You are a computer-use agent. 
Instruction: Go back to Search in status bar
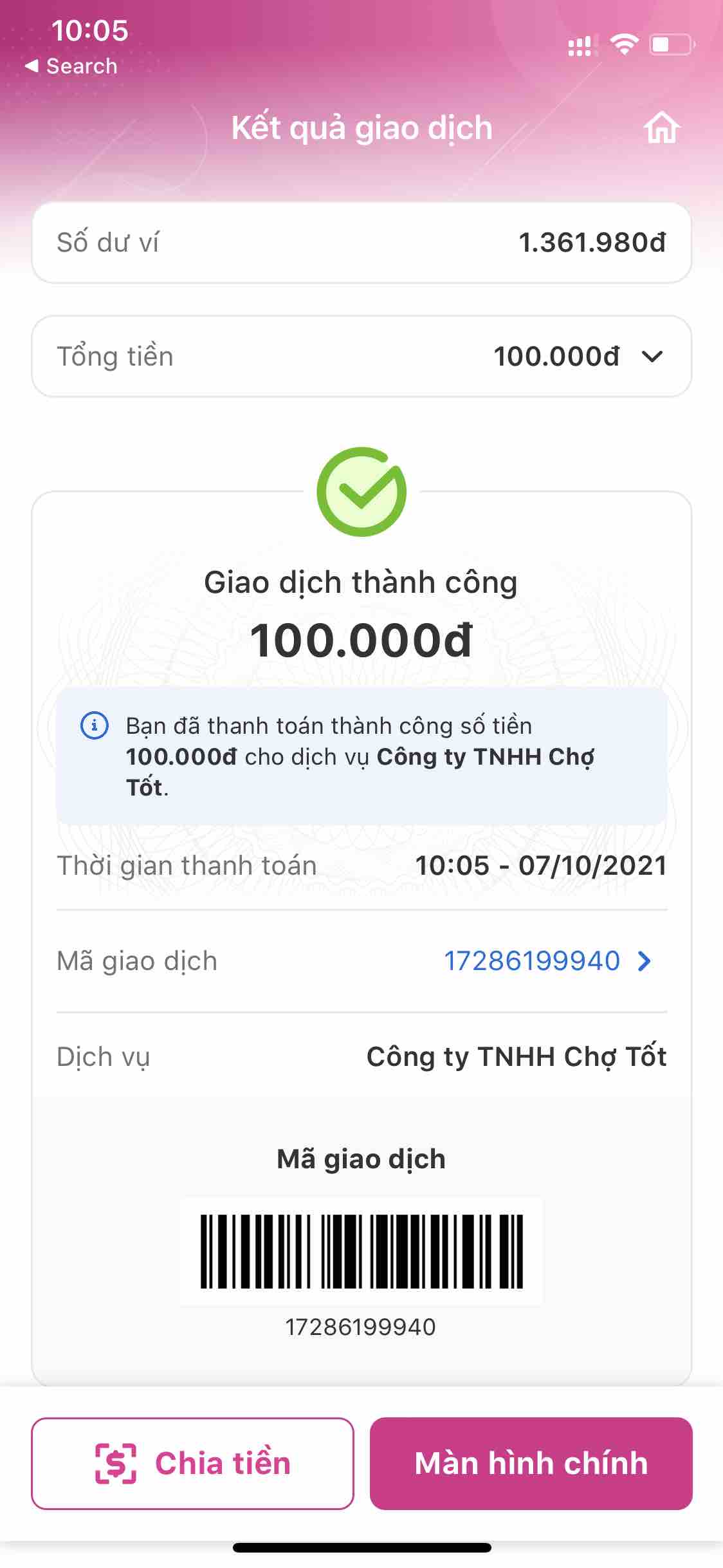point(71,66)
